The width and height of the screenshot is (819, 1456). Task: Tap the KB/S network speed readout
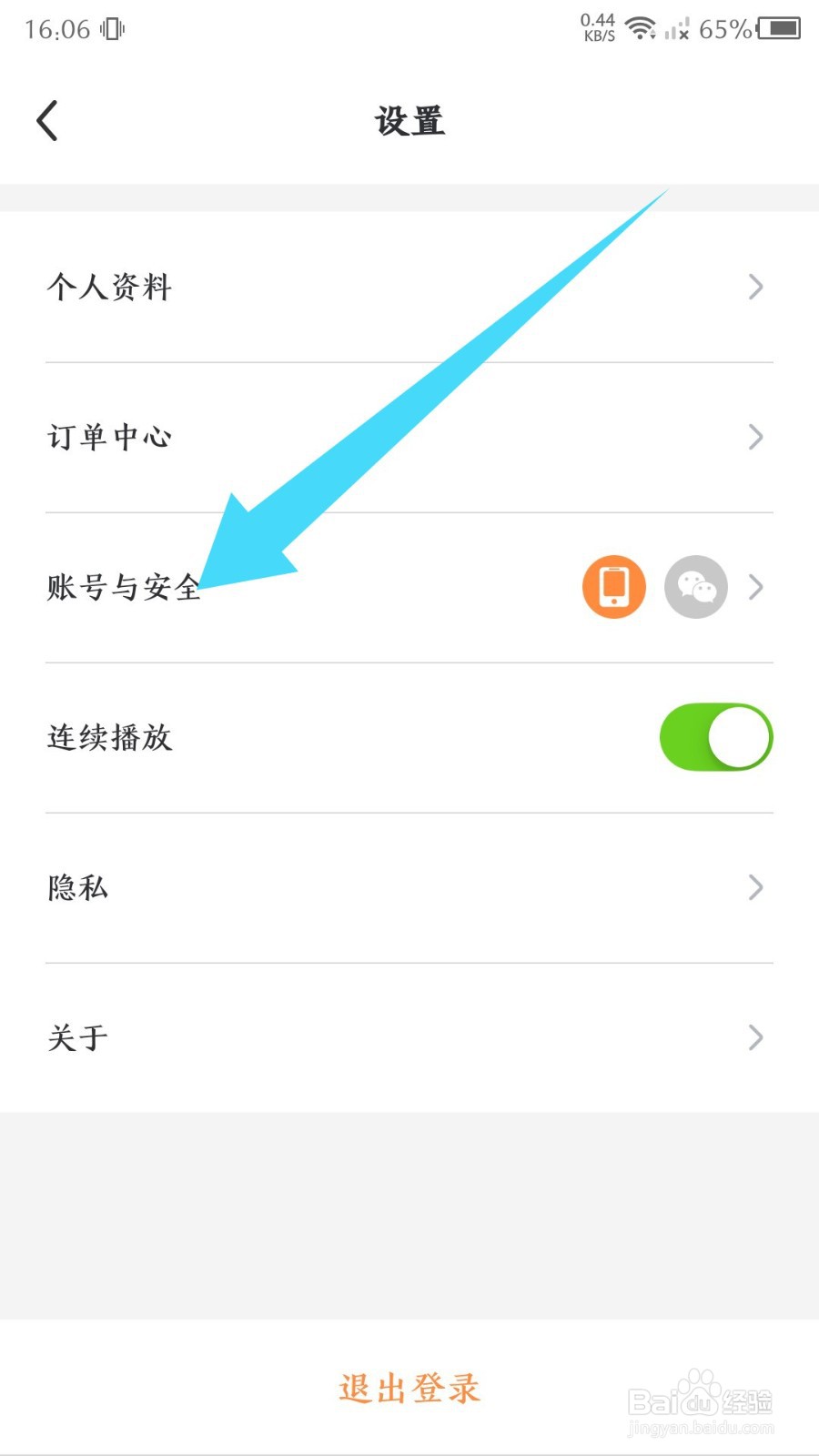click(x=598, y=27)
